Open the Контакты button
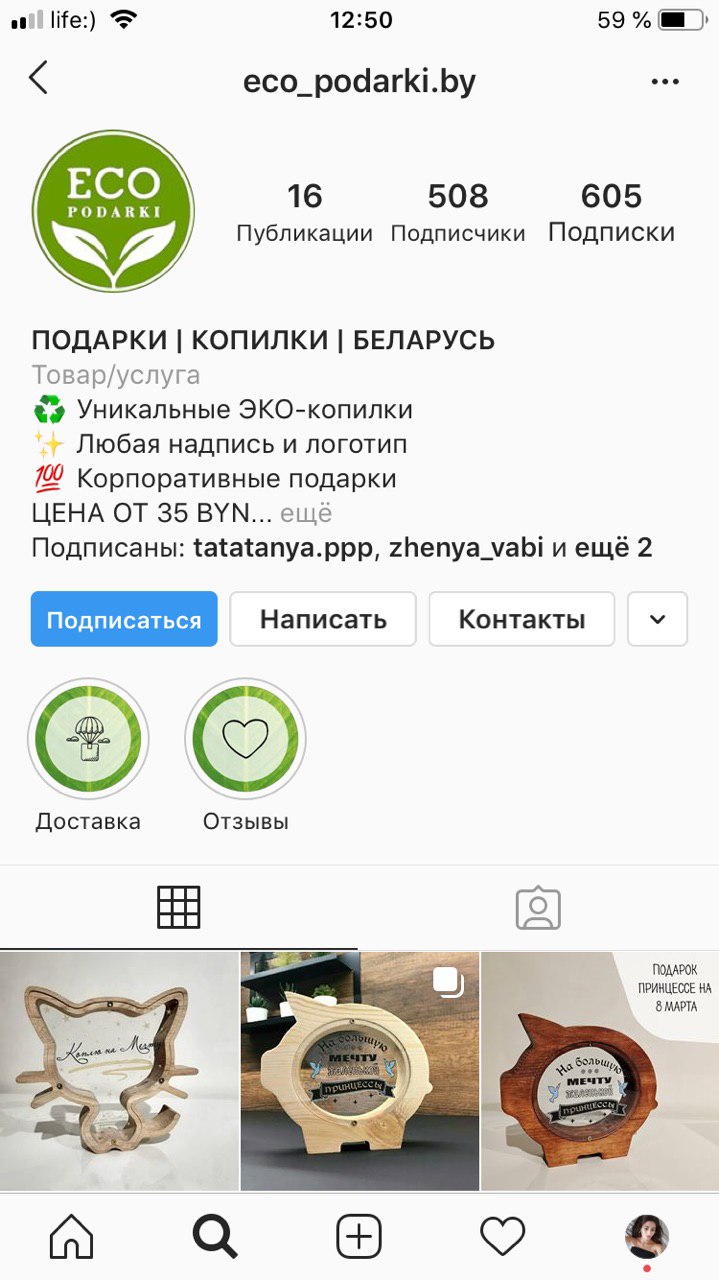719x1280 pixels. pos(521,619)
